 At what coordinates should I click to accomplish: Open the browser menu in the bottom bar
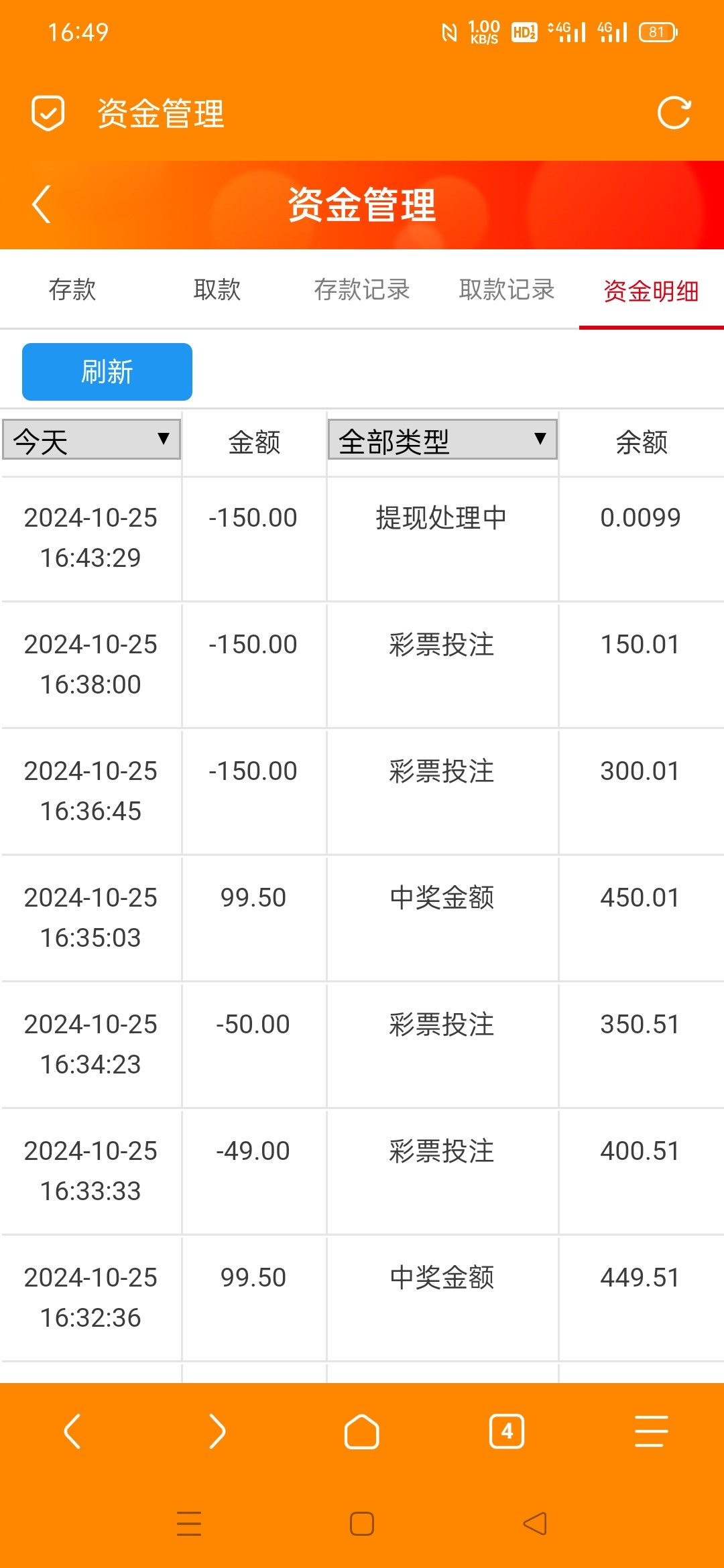(652, 1431)
